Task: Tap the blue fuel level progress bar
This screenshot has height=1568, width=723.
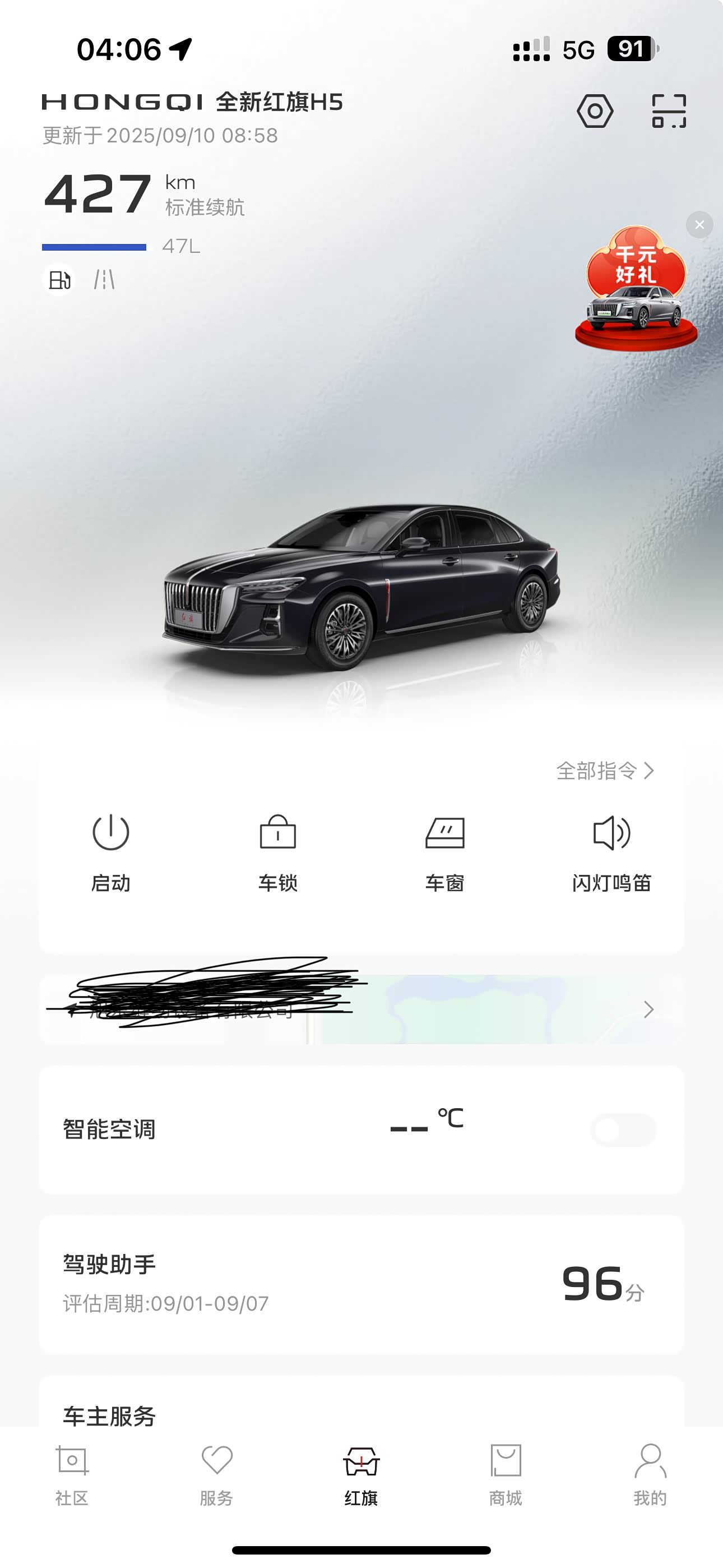Action: click(x=92, y=247)
